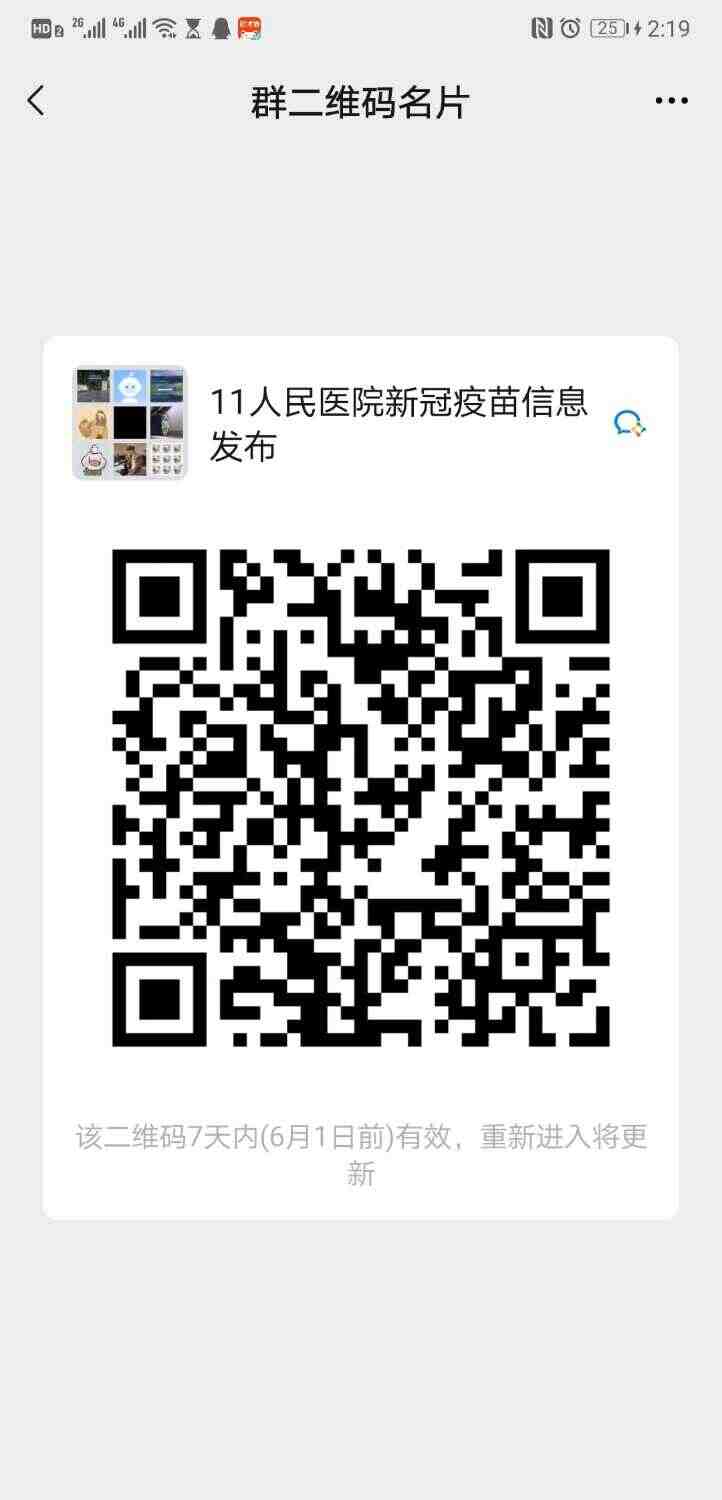Go back from the group QR code card
Image resolution: width=722 pixels, height=1500 pixels.
[37, 101]
